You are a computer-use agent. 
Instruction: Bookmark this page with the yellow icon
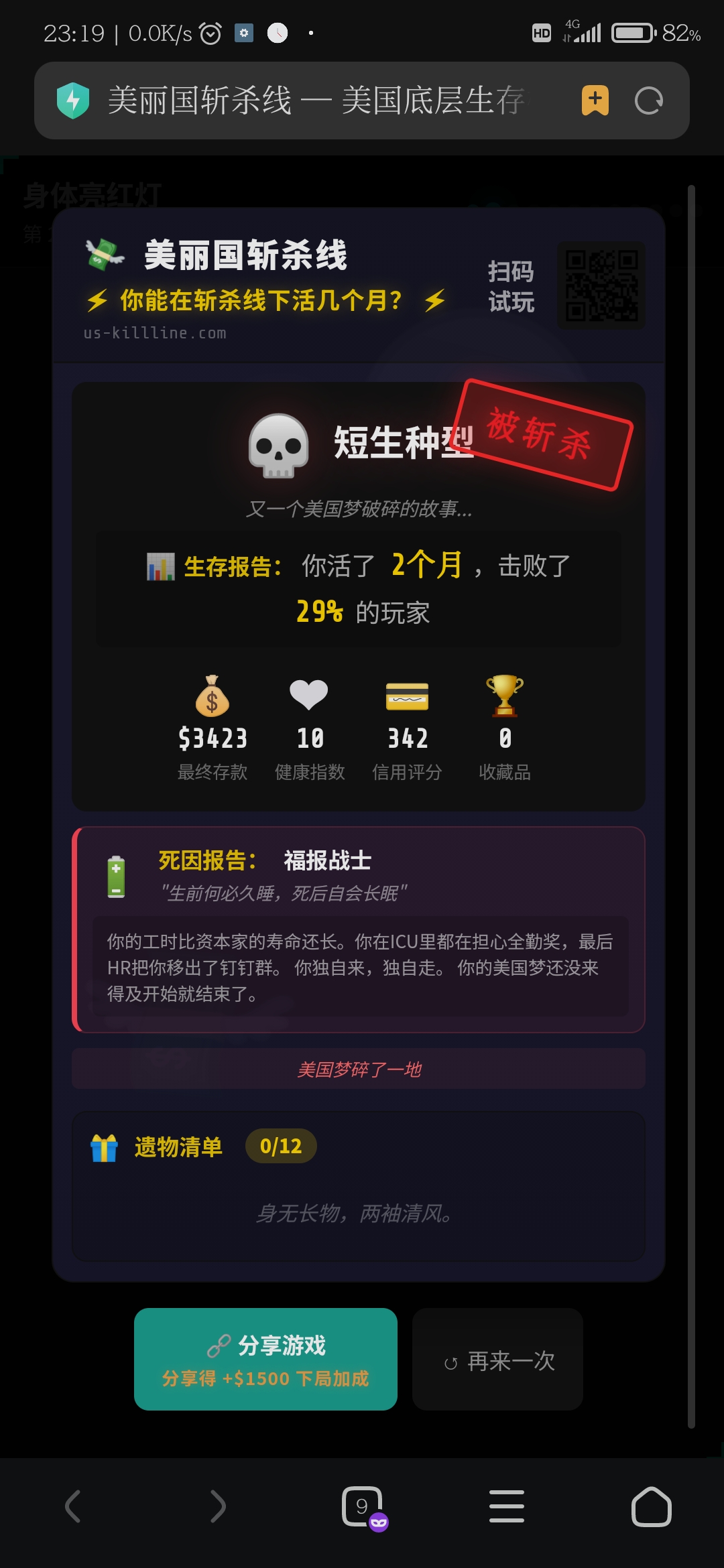tap(595, 101)
